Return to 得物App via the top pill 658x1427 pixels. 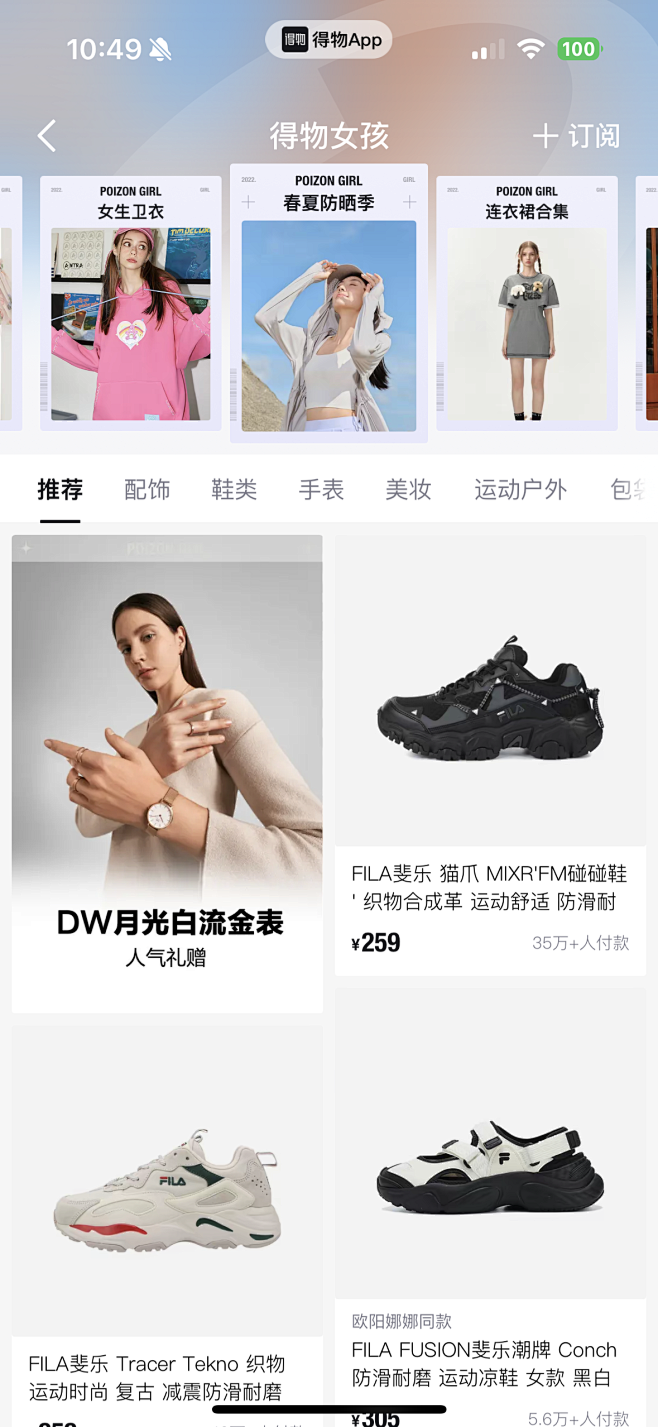point(329,40)
